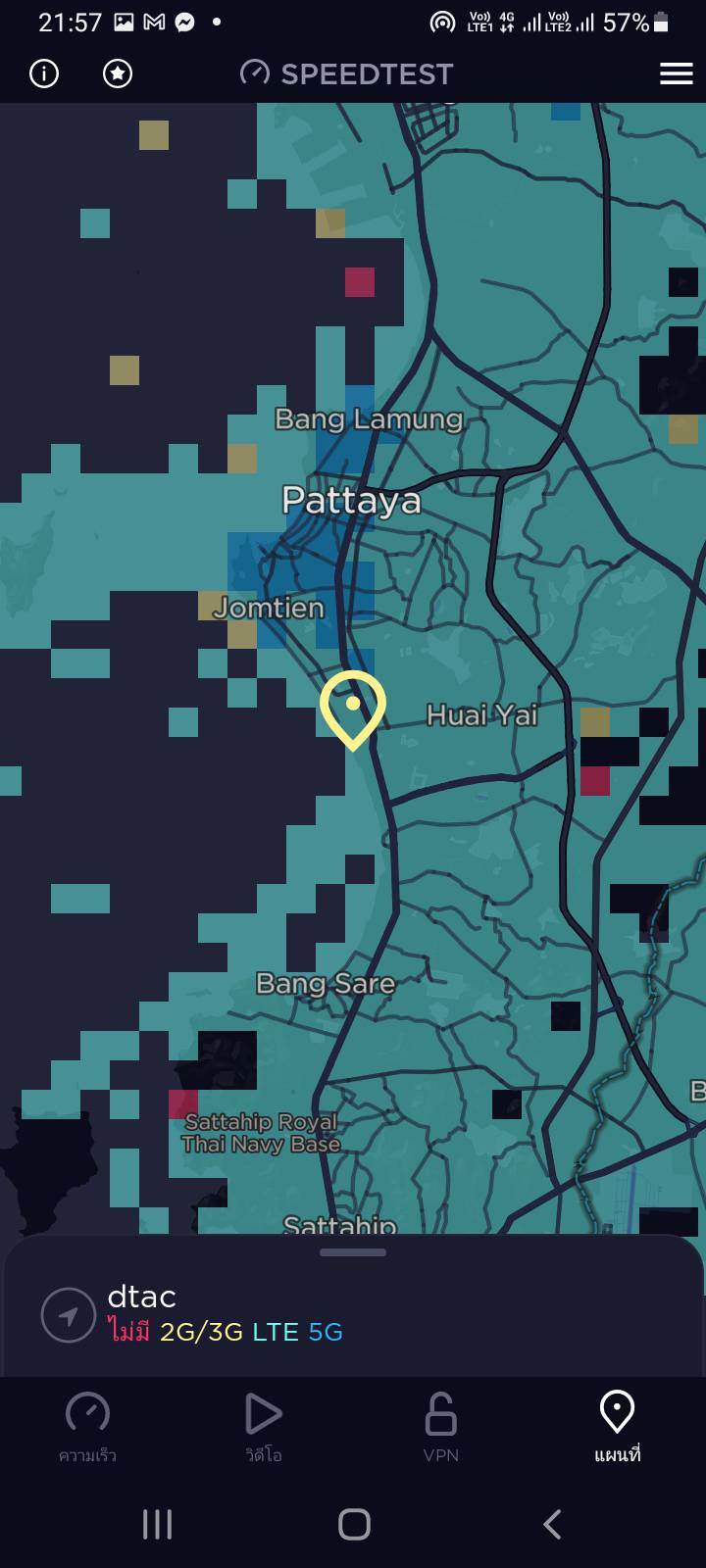Open recent apps from navigation bar

click(157, 1524)
